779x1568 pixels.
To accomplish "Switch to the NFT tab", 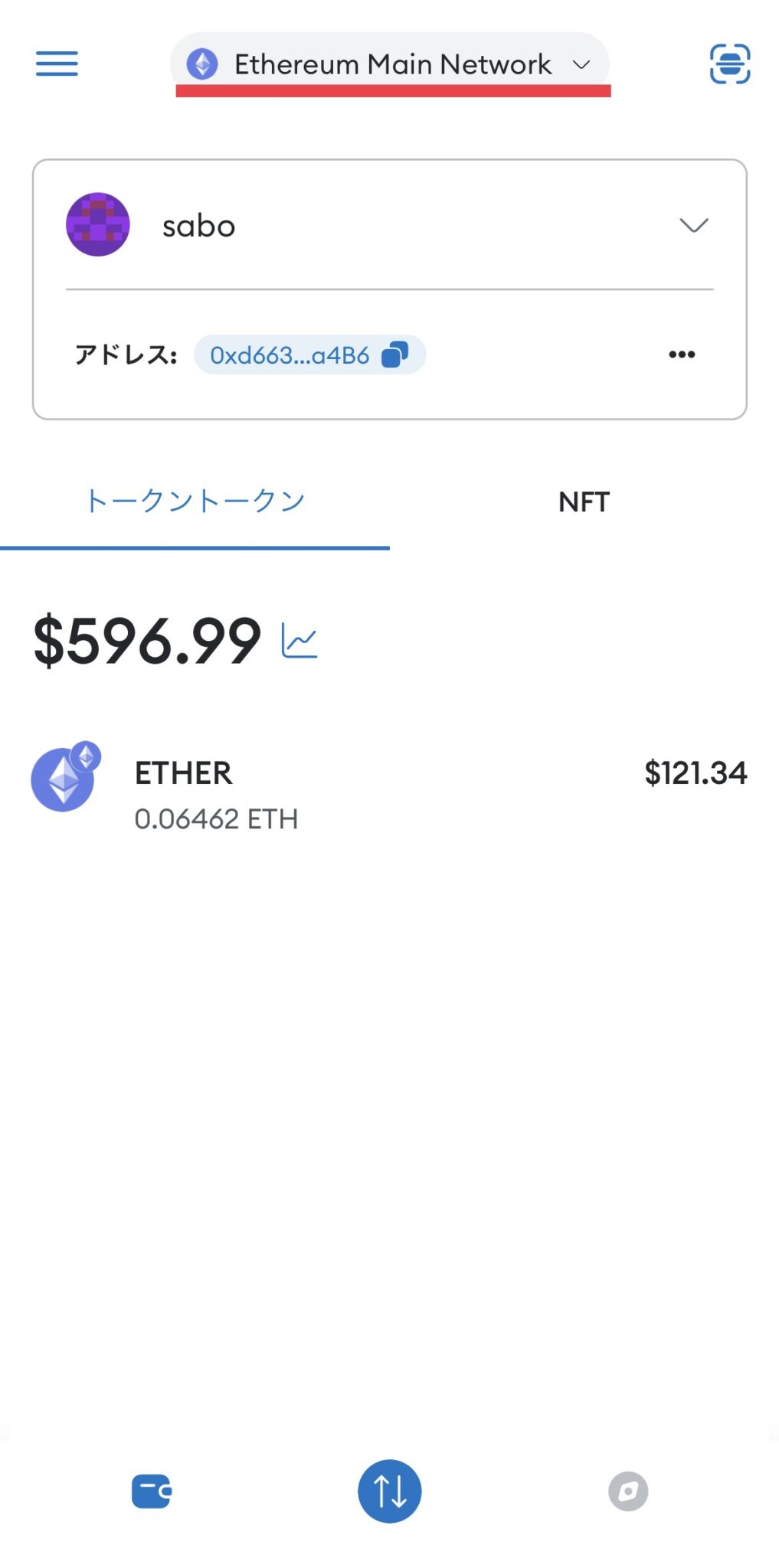I will (584, 502).
